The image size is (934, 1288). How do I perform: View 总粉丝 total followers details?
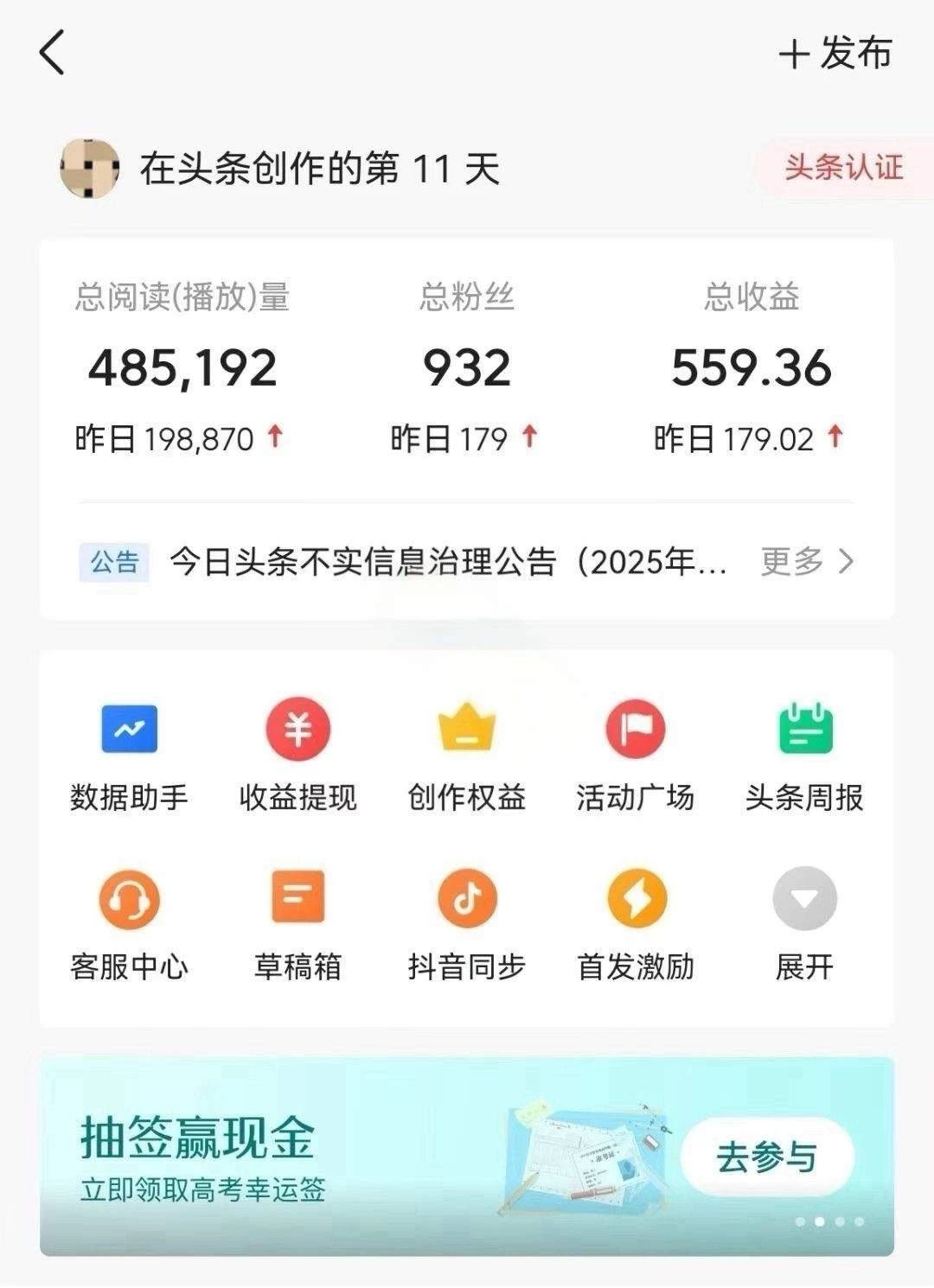pos(467,367)
